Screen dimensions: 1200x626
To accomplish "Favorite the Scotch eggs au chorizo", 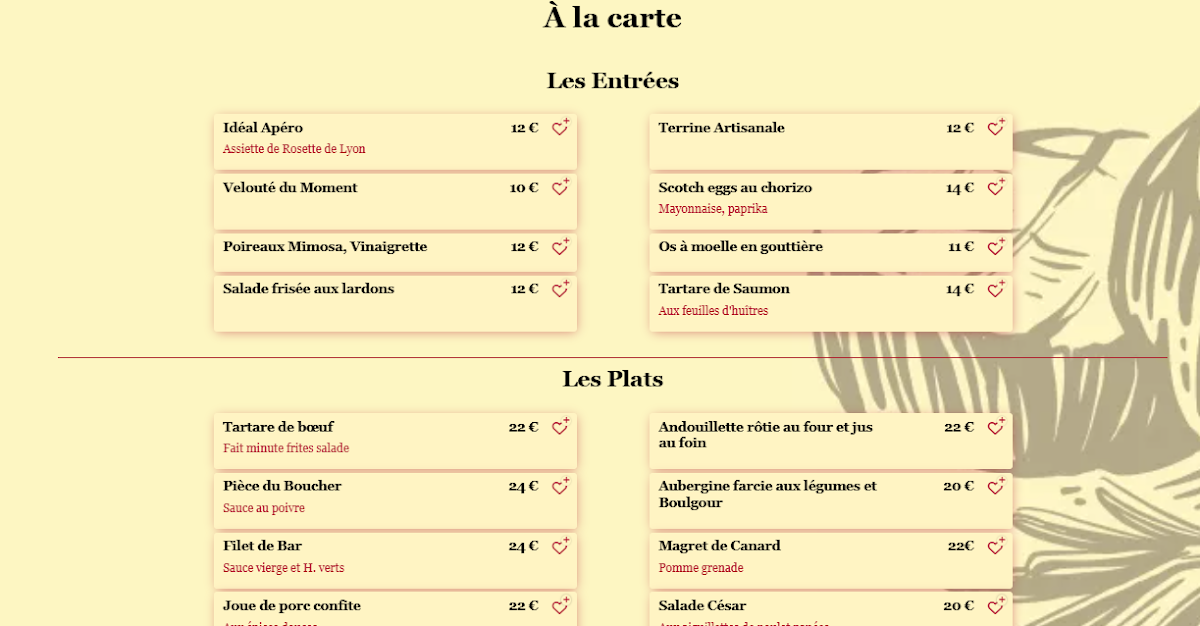I will tap(996, 187).
